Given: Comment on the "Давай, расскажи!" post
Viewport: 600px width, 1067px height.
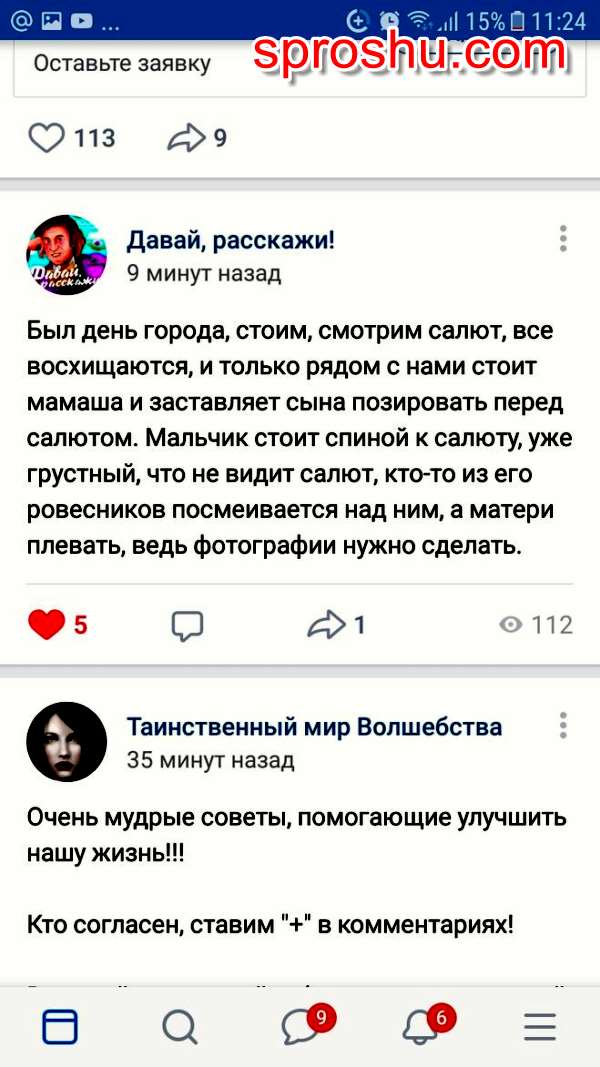Looking at the screenshot, I should (x=187, y=626).
